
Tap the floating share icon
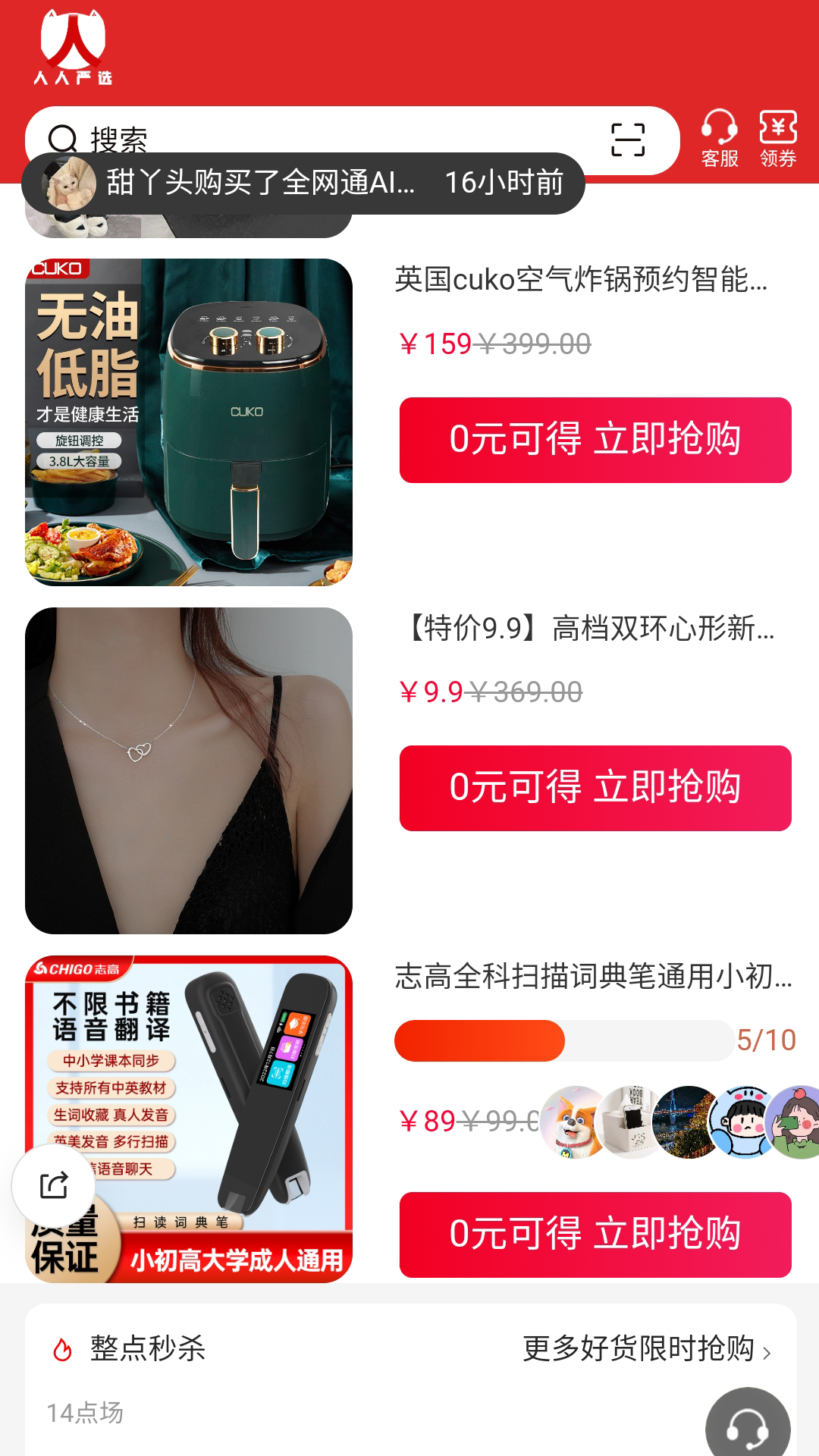[x=53, y=1185]
